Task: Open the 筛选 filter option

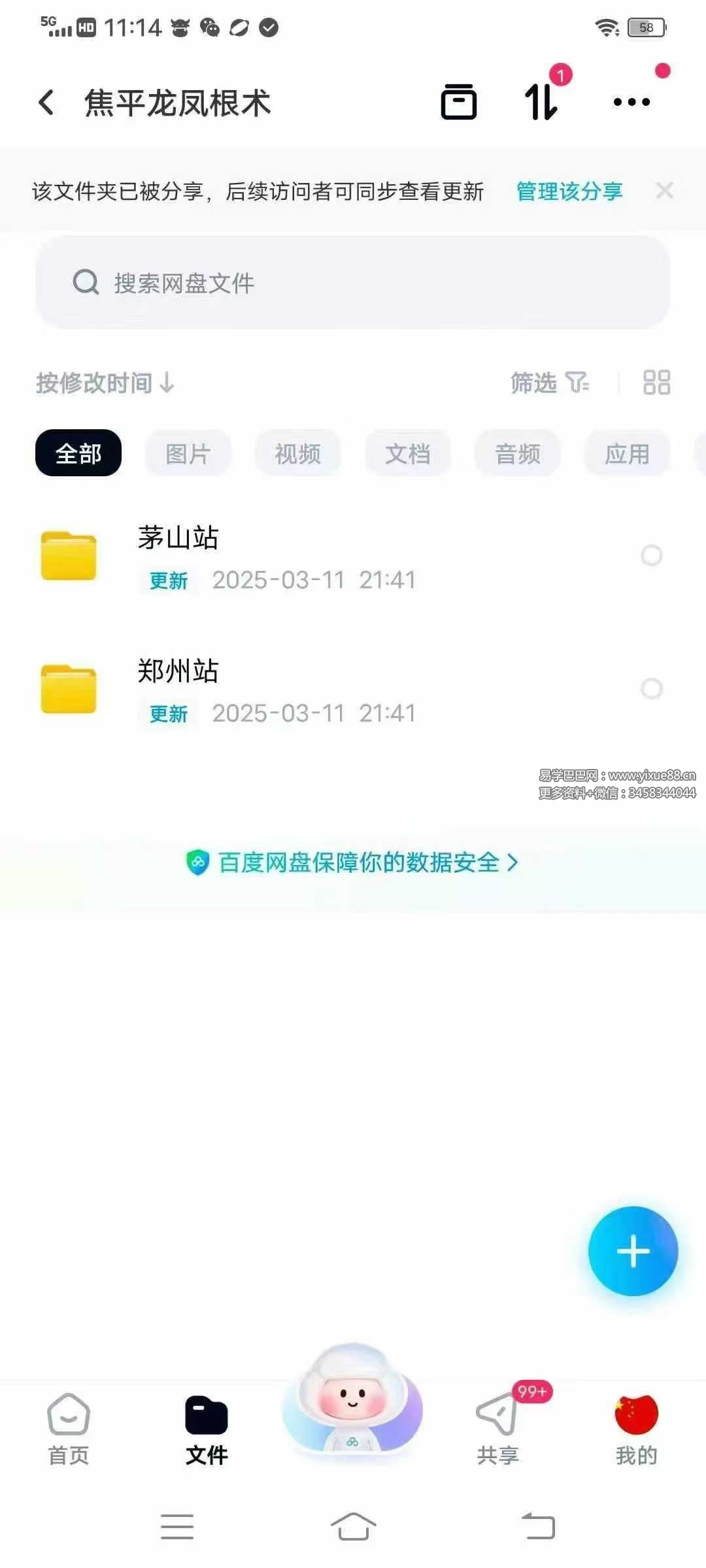Action: point(549,383)
